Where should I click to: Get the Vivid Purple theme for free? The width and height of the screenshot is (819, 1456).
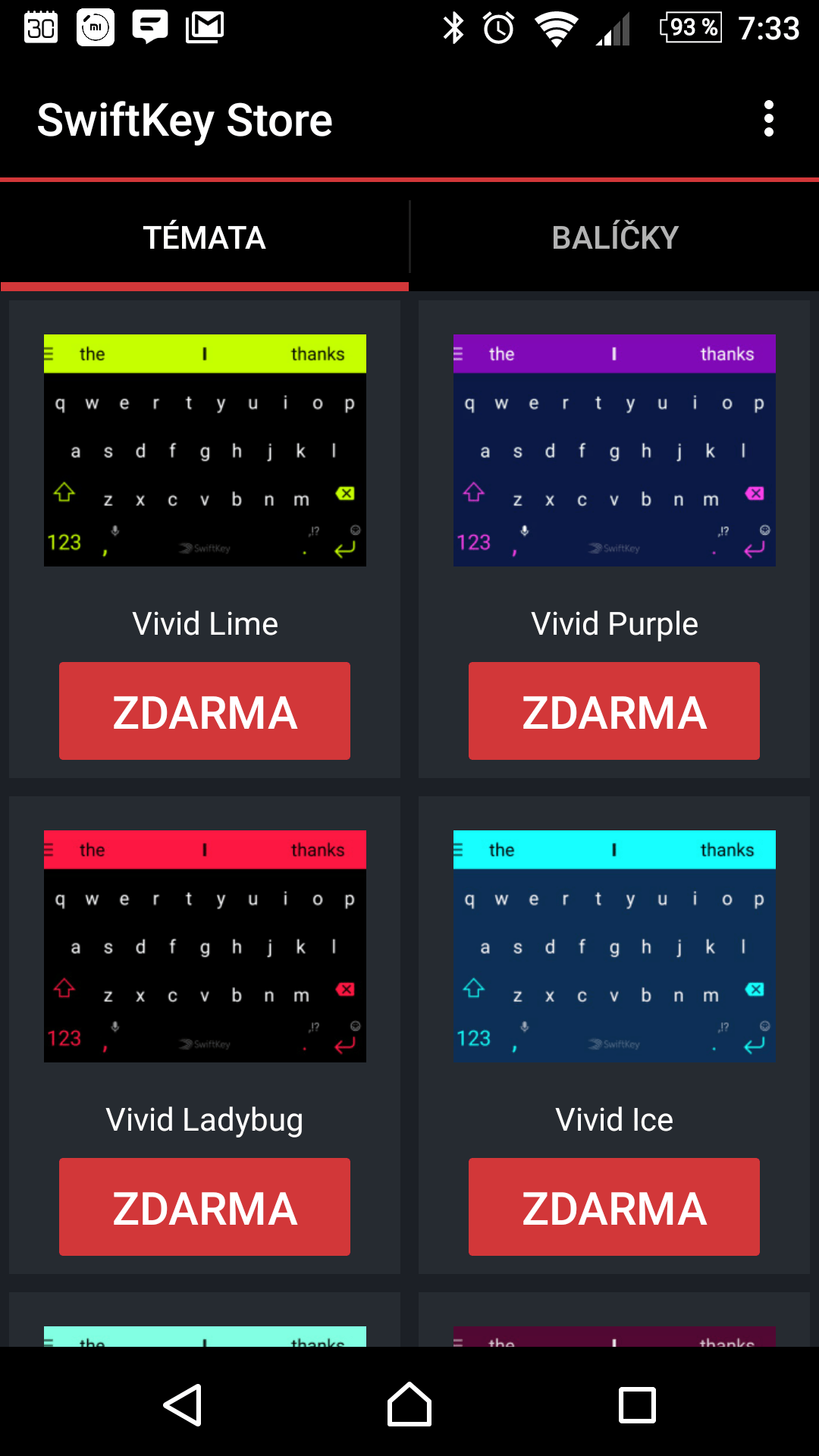click(x=614, y=711)
